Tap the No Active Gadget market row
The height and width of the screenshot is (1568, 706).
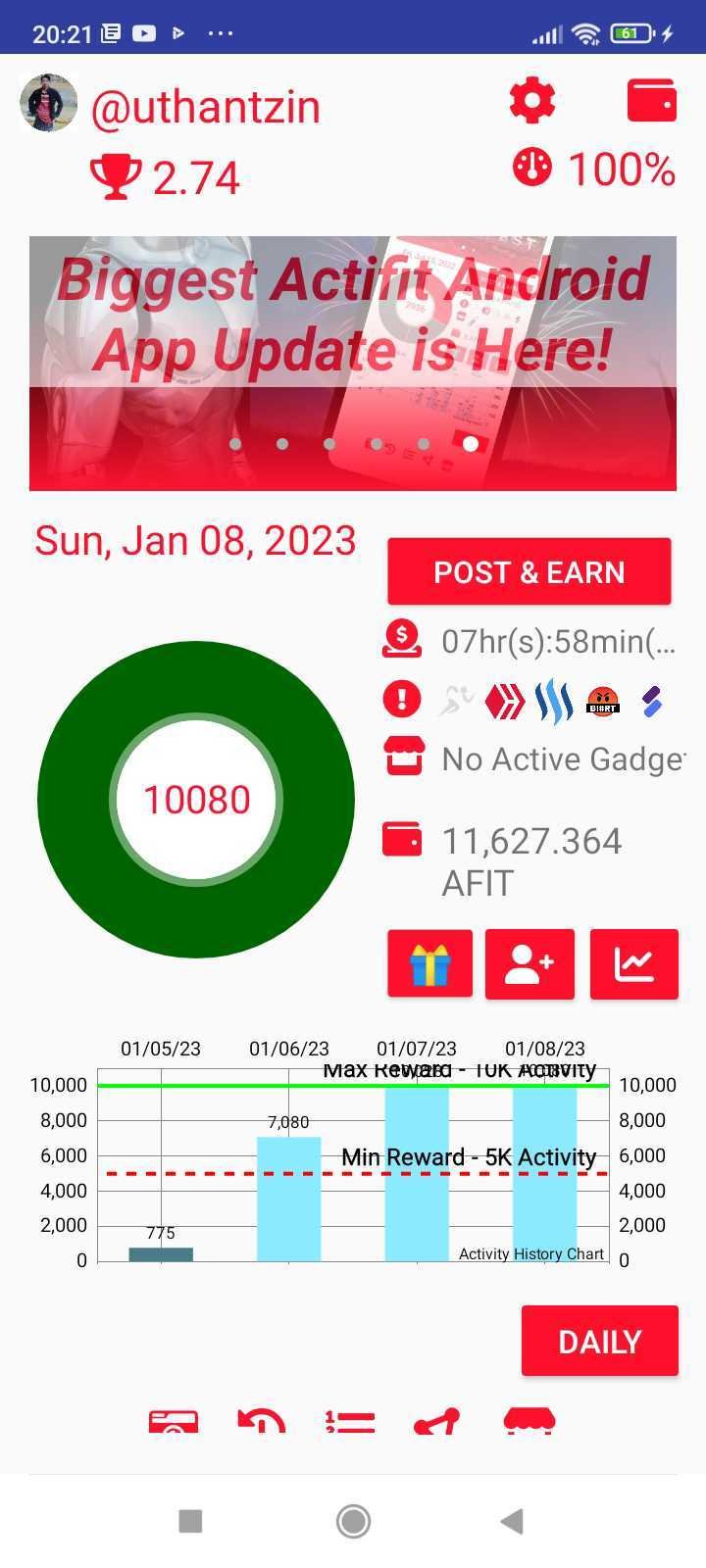[x=534, y=759]
